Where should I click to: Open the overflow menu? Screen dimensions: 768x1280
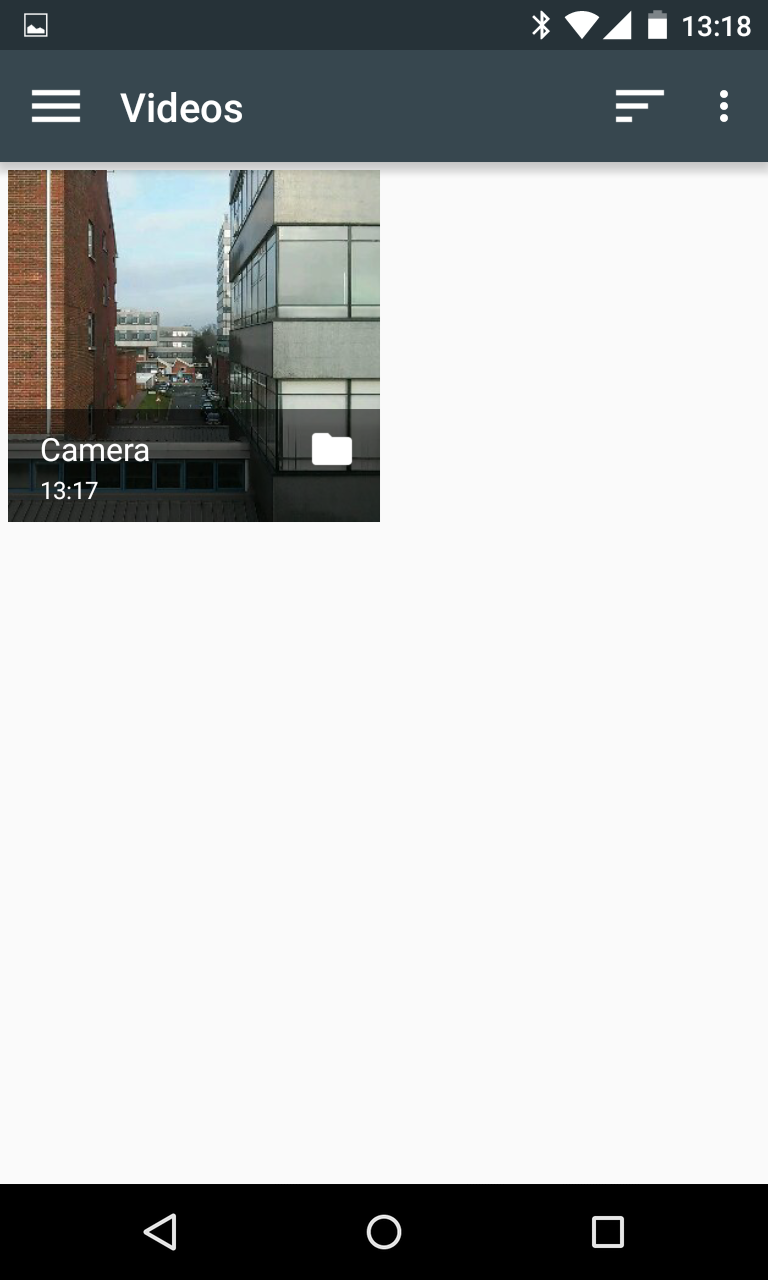tap(723, 107)
